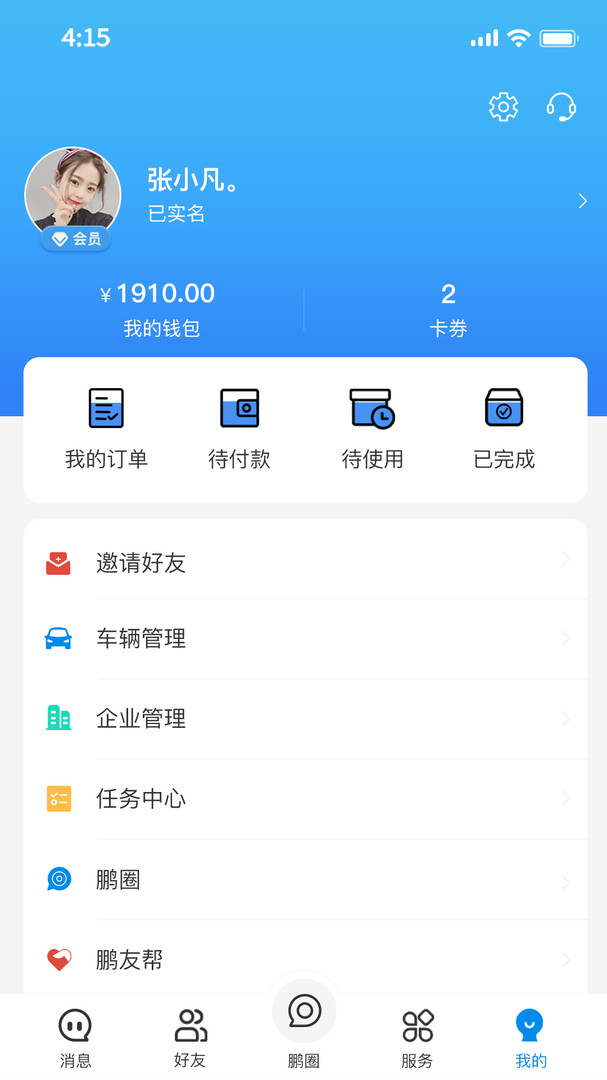The height and width of the screenshot is (1080, 607).
Task: Open 邀请好友 row
Action: [x=305, y=563]
